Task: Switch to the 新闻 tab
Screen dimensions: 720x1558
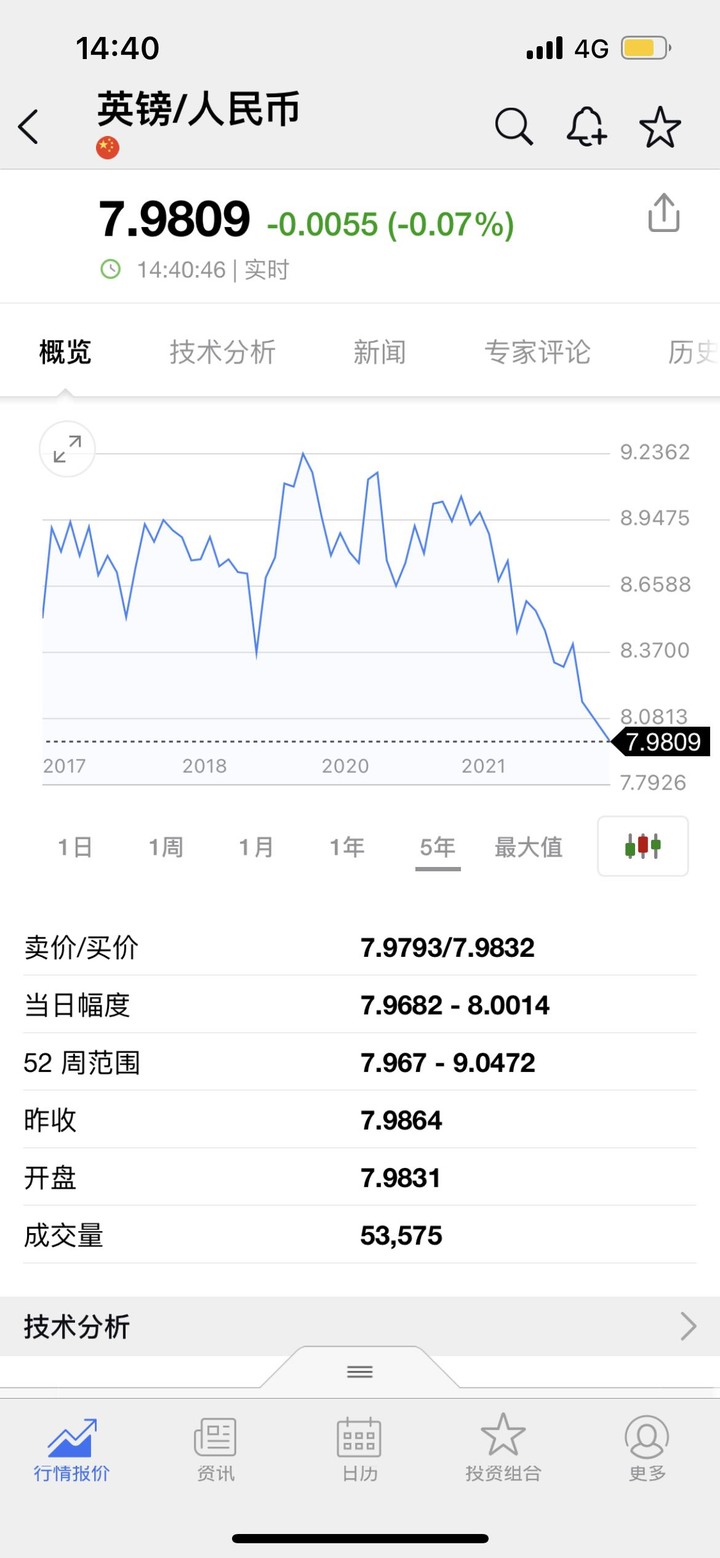Action: (x=379, y=352)
